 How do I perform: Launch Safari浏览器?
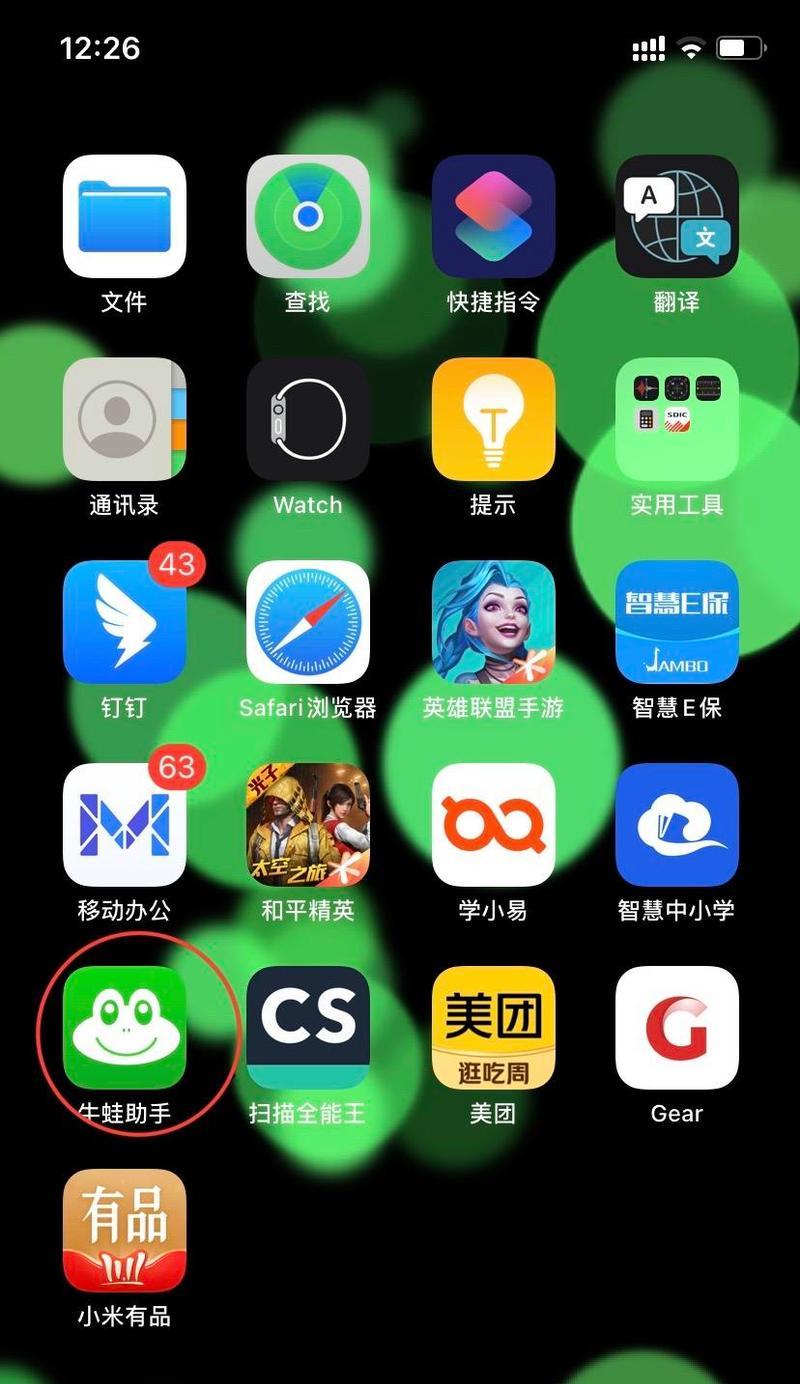coord(308,622)
